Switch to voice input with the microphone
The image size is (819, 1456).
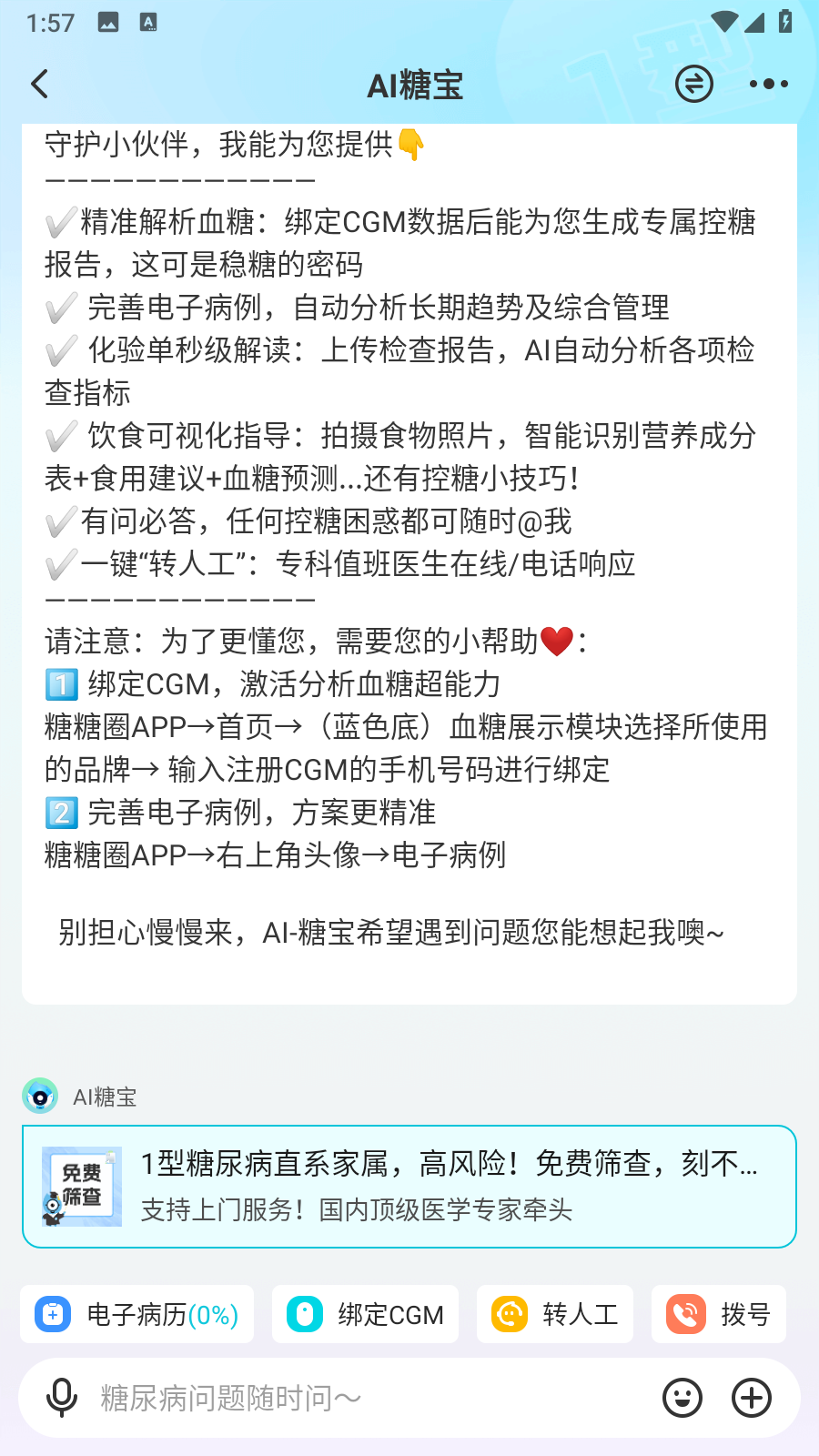pyautogui.click(x=62, y=1398)
